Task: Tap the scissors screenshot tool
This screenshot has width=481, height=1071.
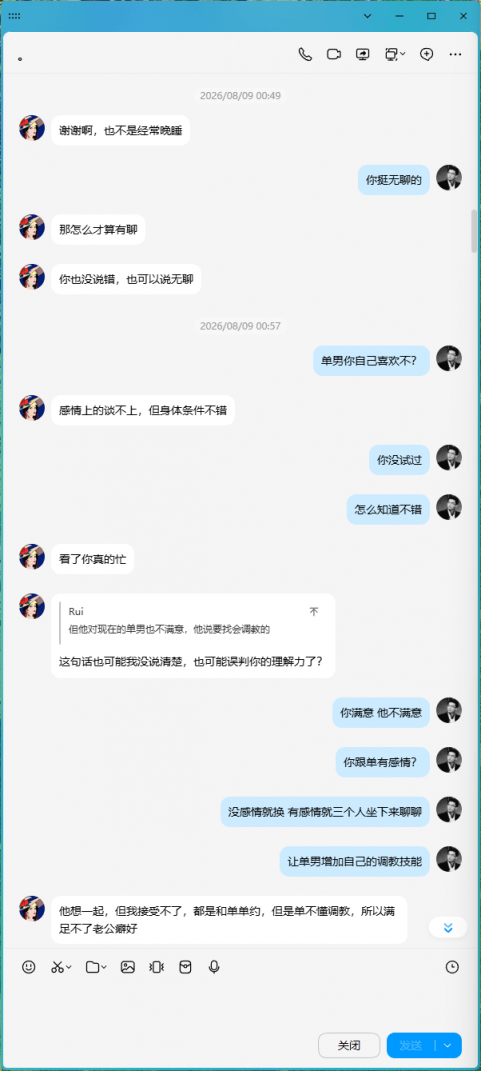Action: pos(61,967)
